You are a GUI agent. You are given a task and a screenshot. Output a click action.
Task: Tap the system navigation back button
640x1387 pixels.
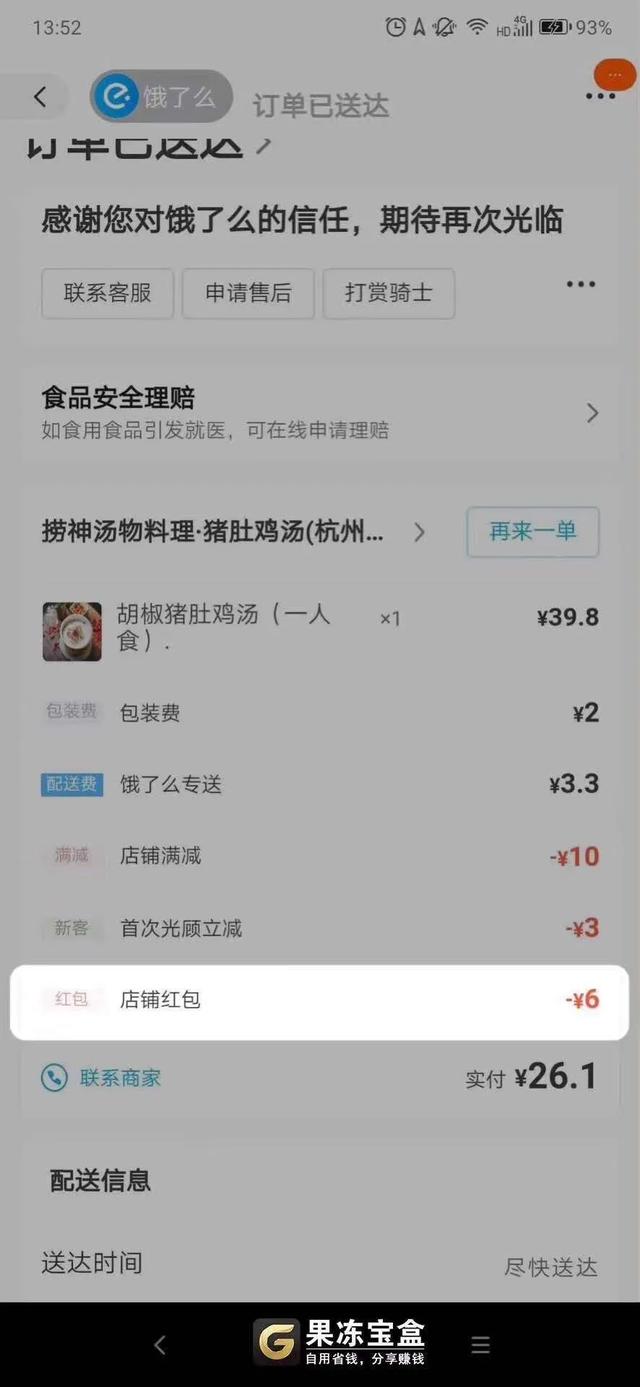[x=160, y=1345]
